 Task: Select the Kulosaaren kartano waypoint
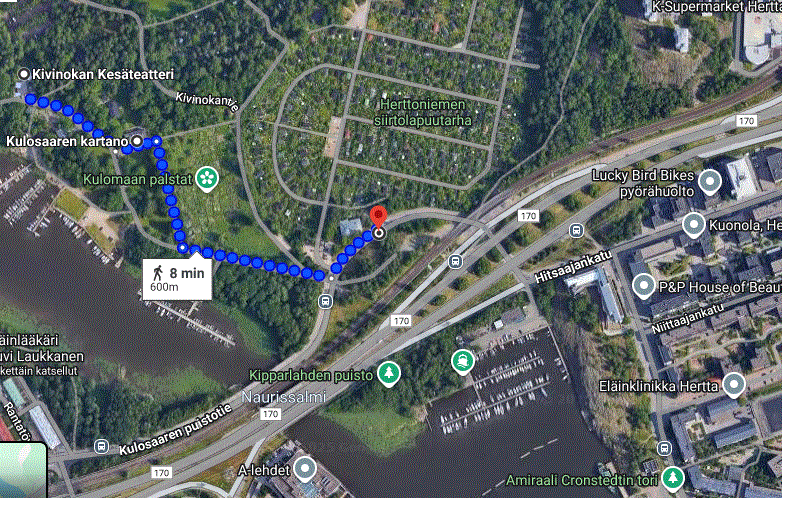[x=136, y=142]
